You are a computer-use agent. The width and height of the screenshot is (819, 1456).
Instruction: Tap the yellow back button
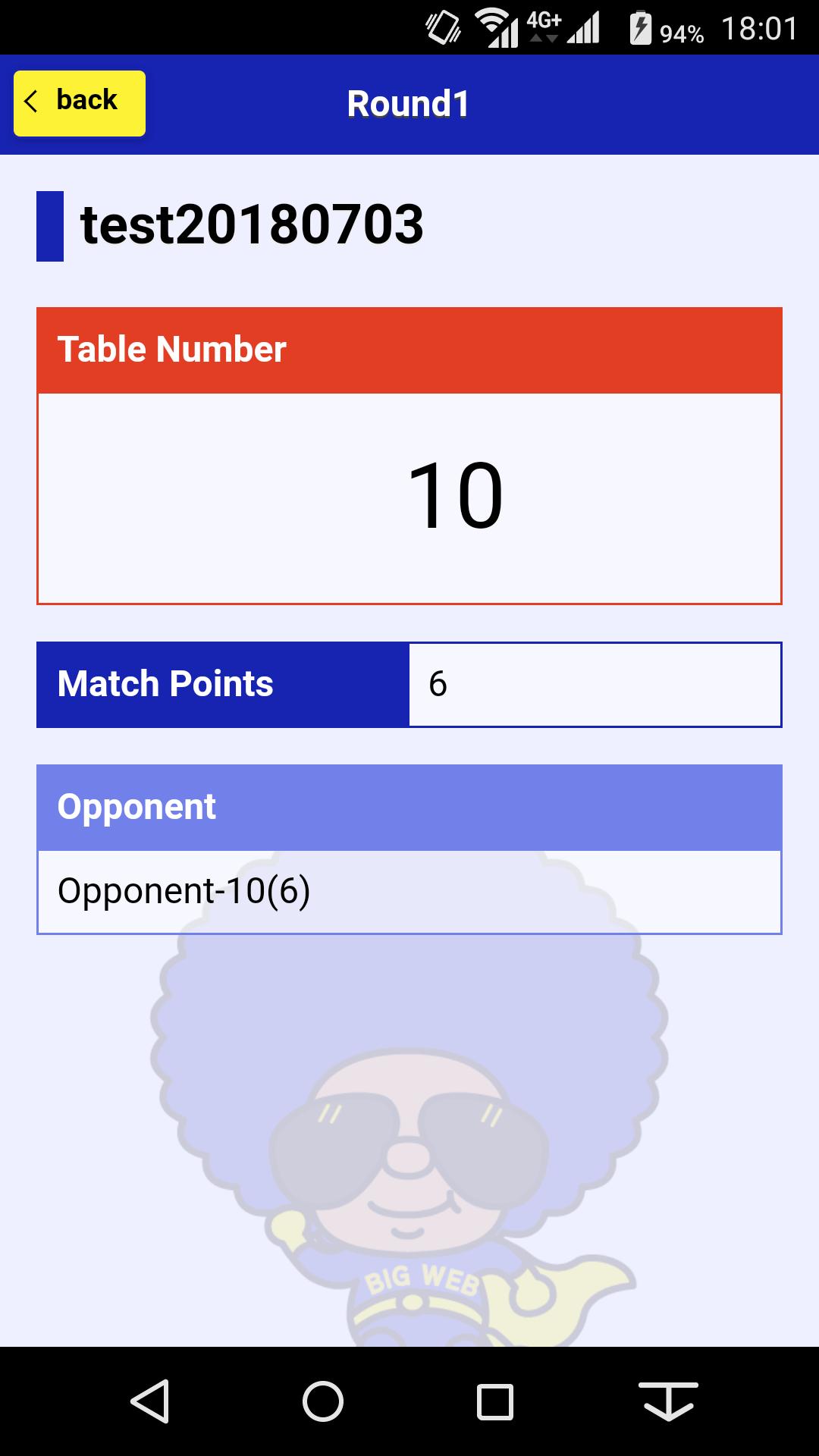(80, 103)
